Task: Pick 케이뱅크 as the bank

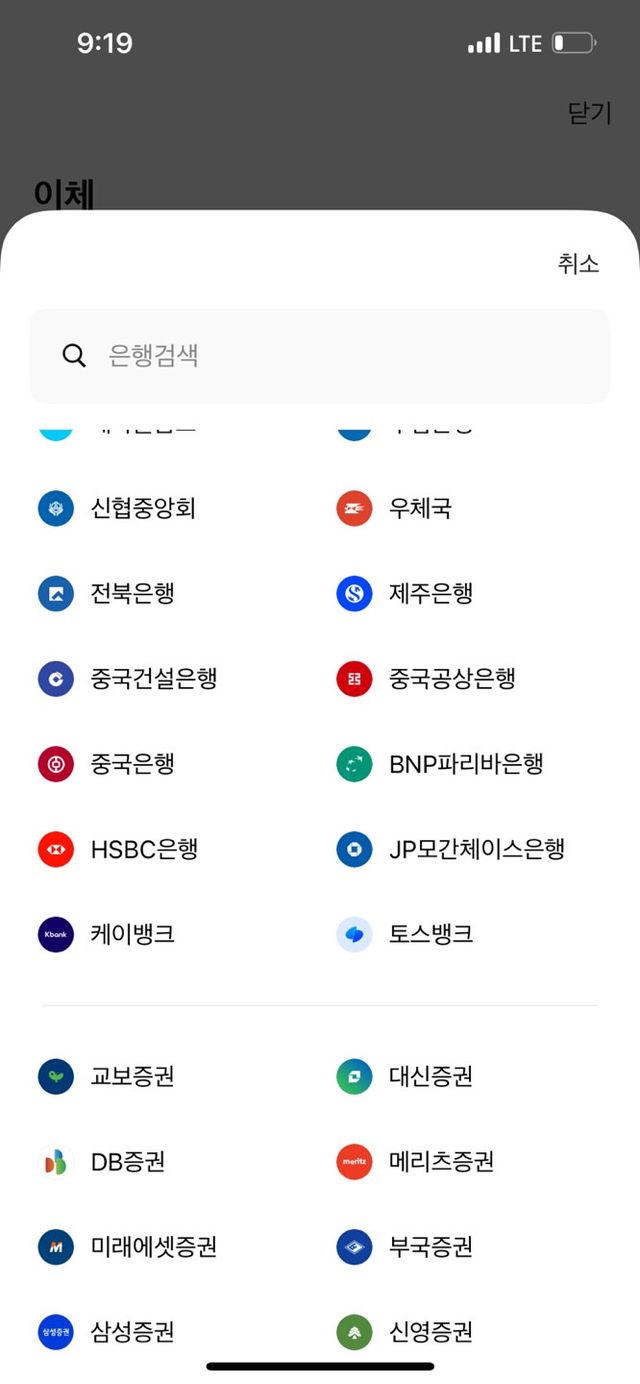Action: tap(132, 934)
